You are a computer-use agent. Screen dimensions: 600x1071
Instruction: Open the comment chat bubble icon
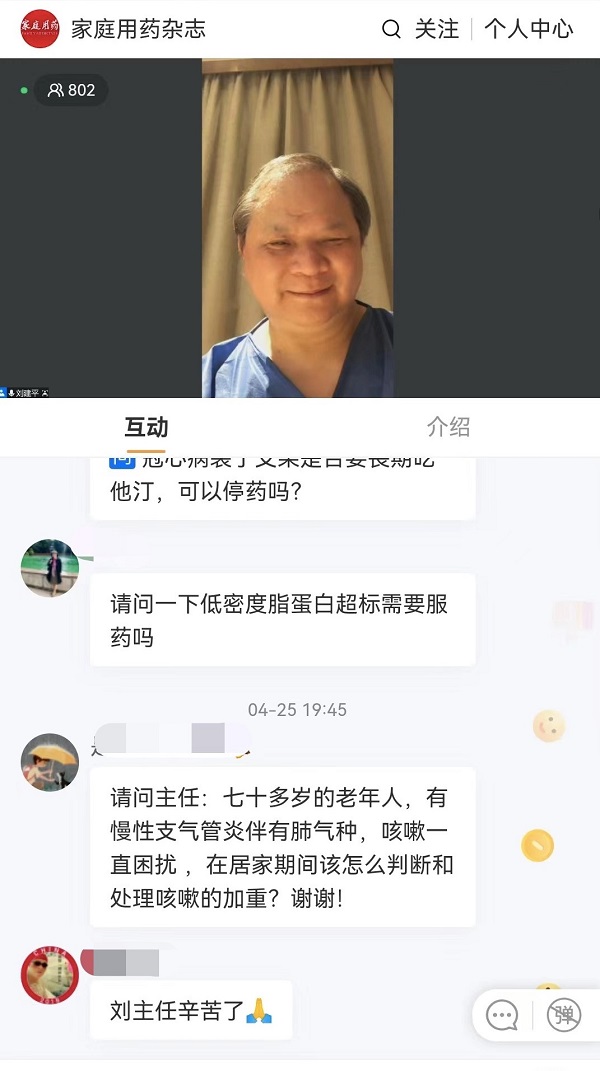[x=502, y=1016]
